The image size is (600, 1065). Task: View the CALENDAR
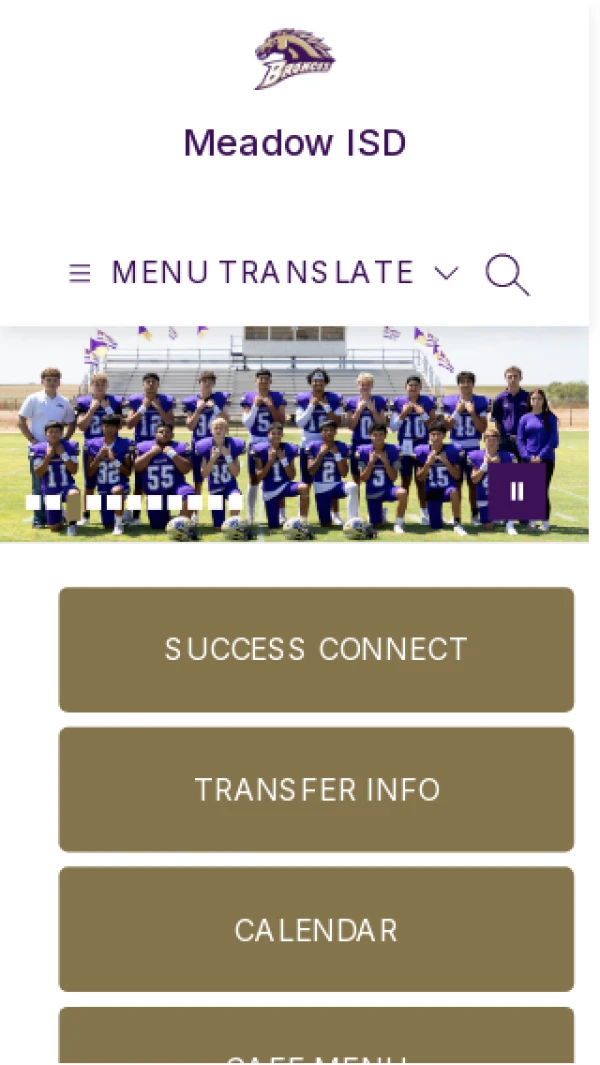pyautogui.click(x=316, y=929)
